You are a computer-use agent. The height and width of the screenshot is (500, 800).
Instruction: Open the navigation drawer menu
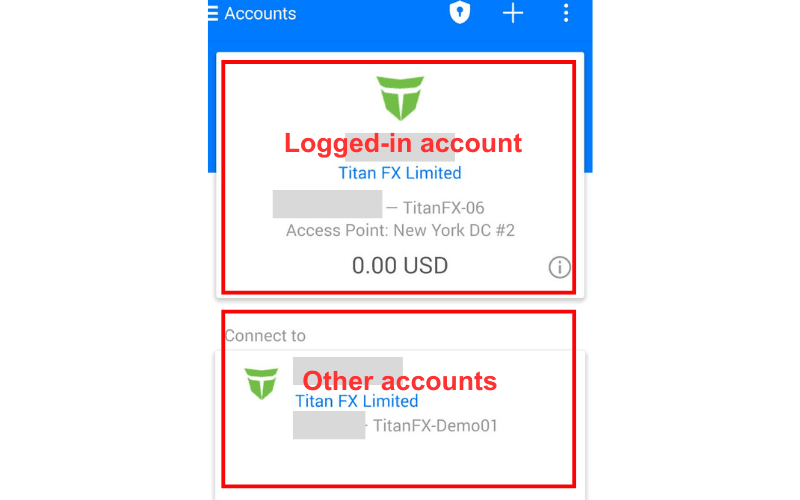tap(212, 14)
